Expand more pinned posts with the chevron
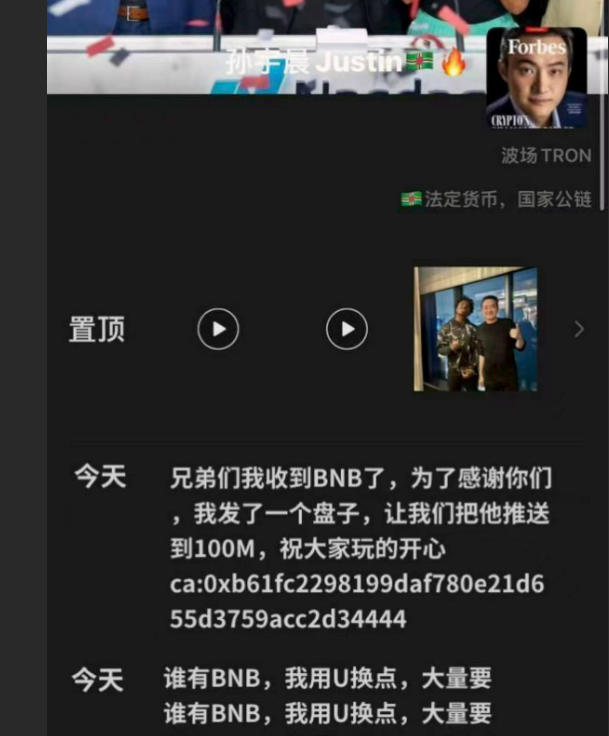Viewport: 609px width, 736px height. click(x=578, y=329)
